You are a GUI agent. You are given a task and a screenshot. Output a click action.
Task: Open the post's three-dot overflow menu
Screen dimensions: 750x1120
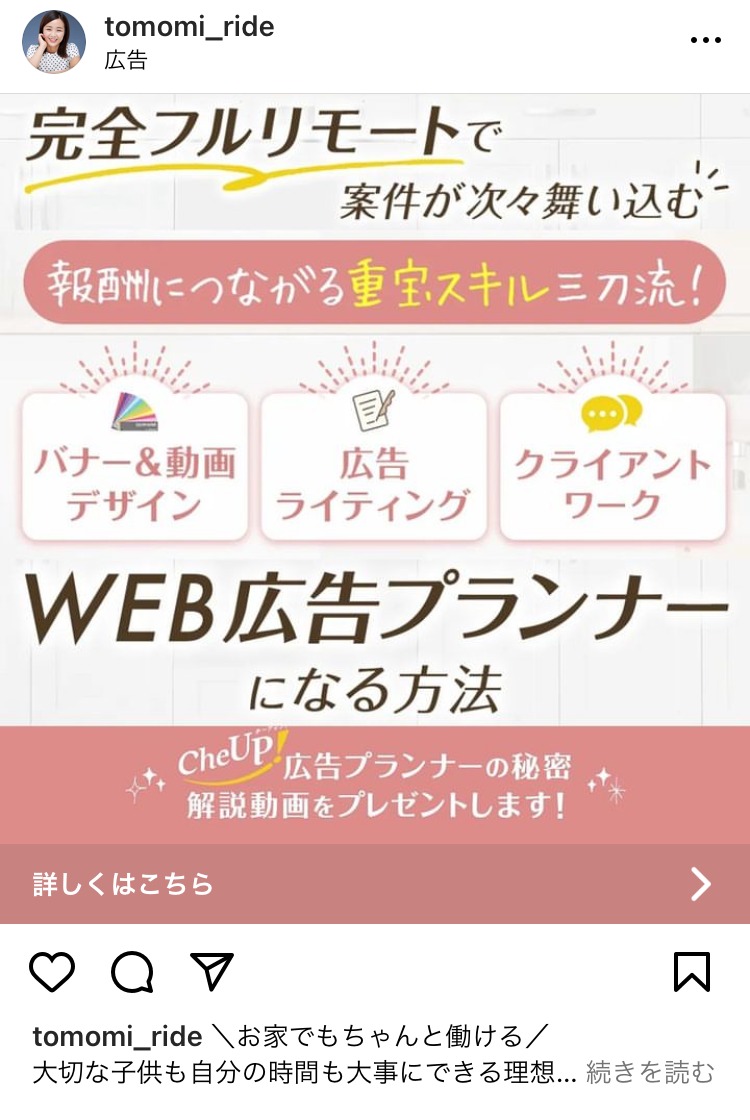tap(705, 40)
